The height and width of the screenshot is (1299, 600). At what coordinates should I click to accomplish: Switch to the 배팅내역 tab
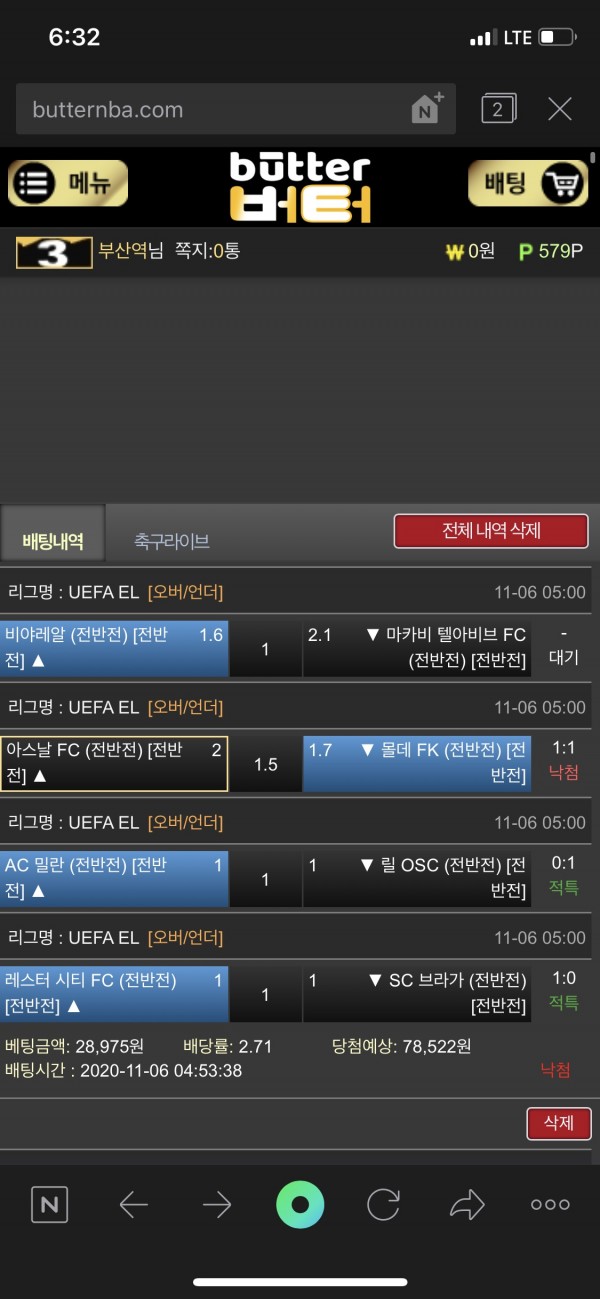click(52, 542)
